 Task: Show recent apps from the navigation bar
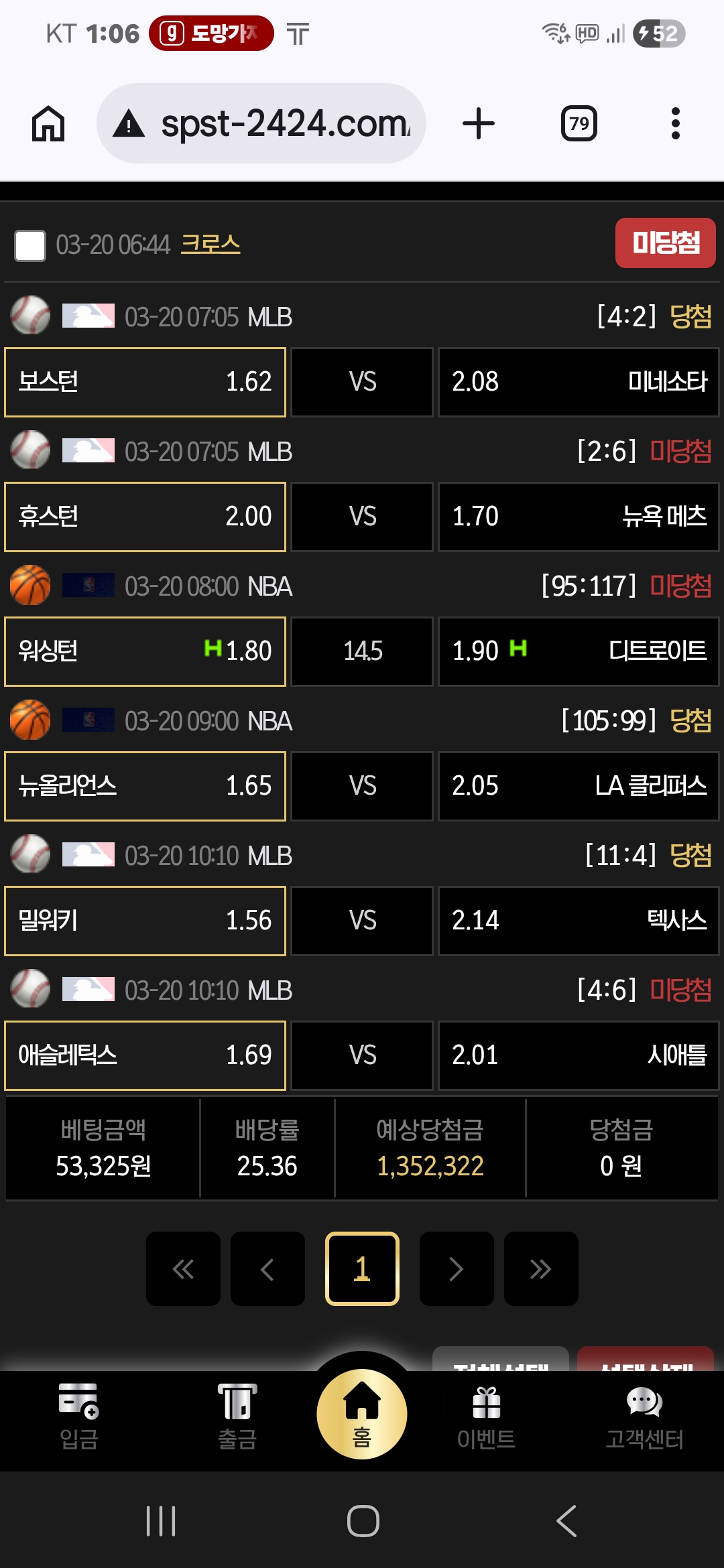click(x=161, y=1521)
